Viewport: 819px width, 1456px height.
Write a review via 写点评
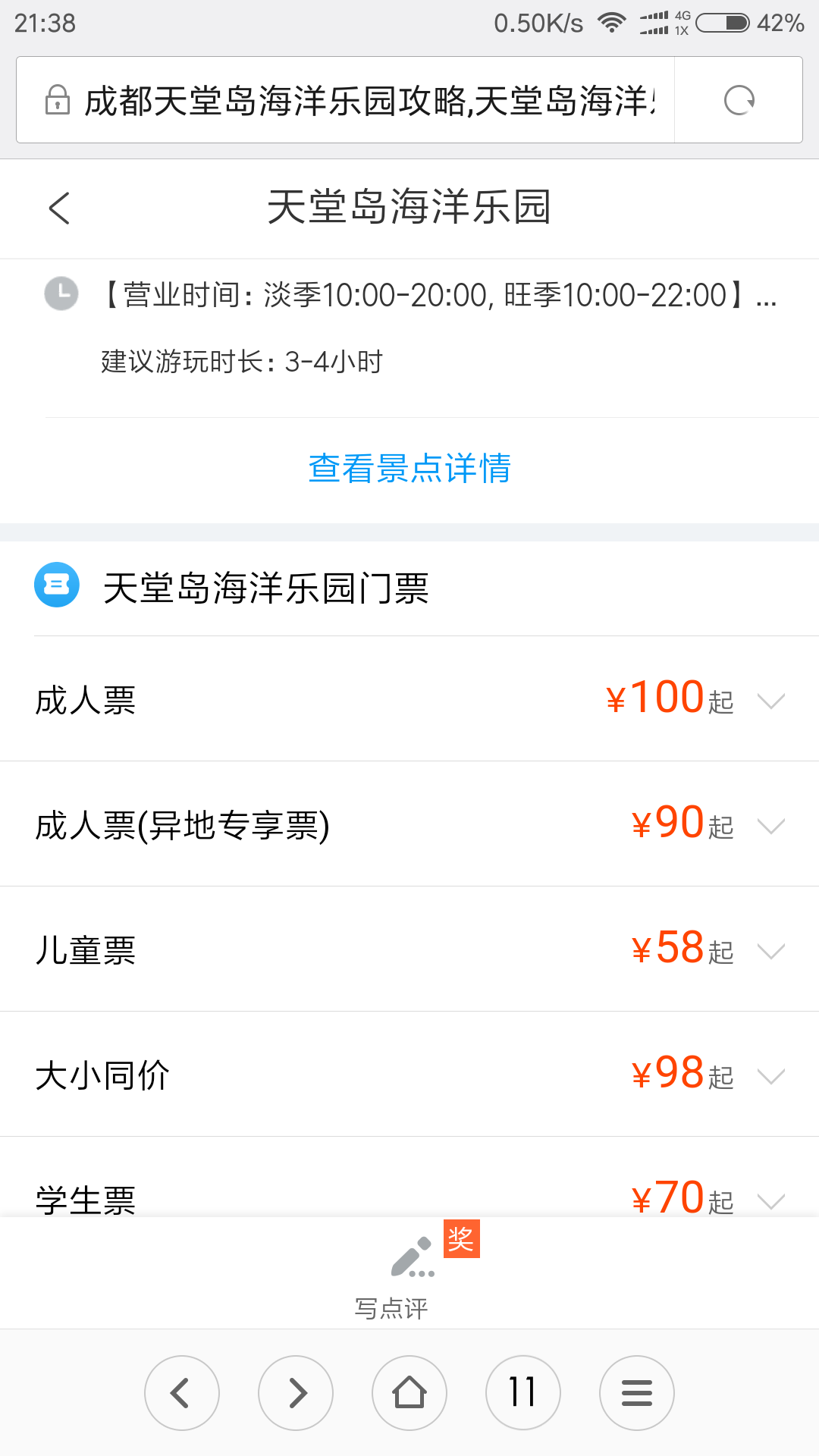(409, 1274)
